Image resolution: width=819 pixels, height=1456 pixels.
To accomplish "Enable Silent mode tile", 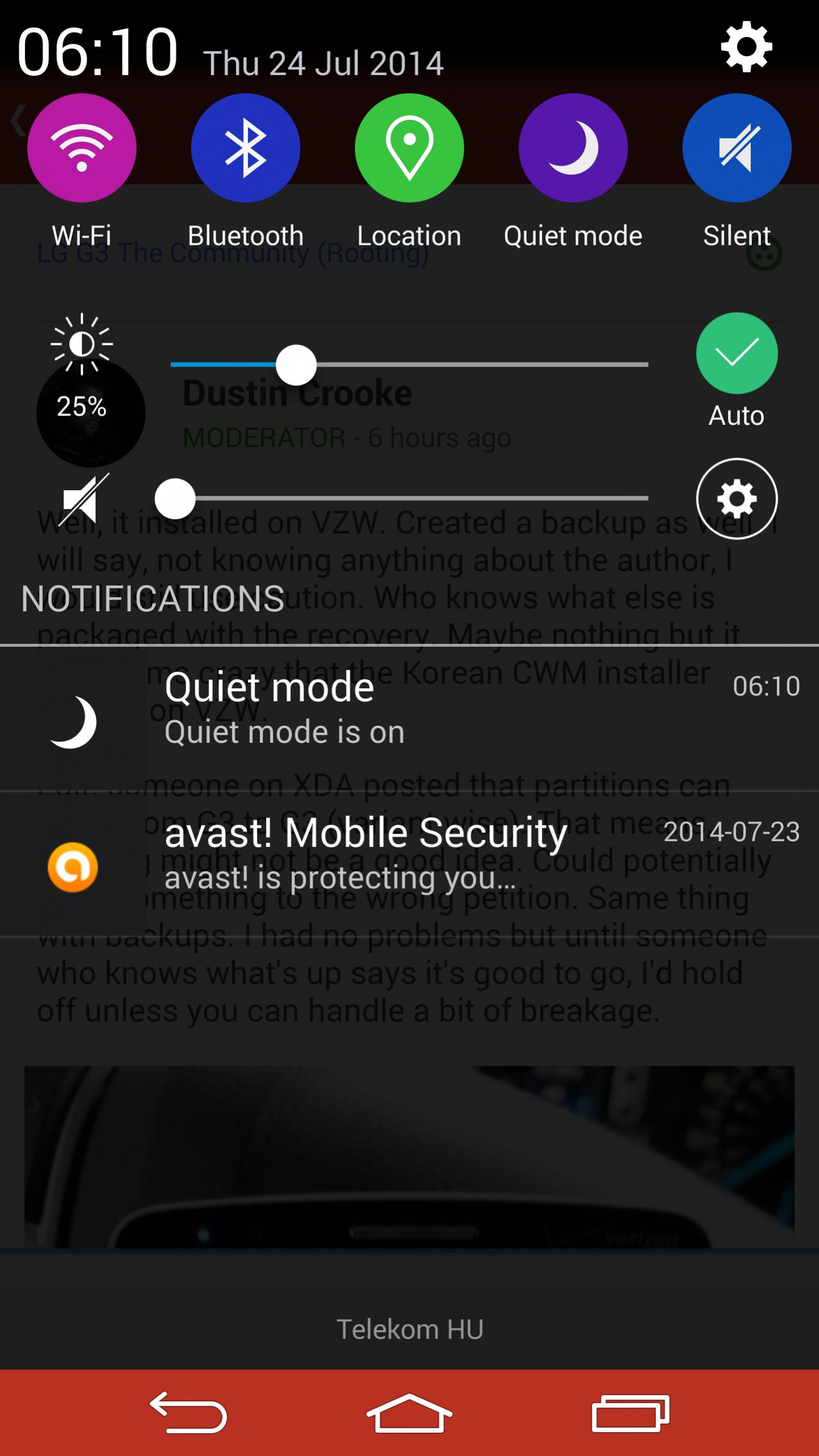I will point(736,147).
